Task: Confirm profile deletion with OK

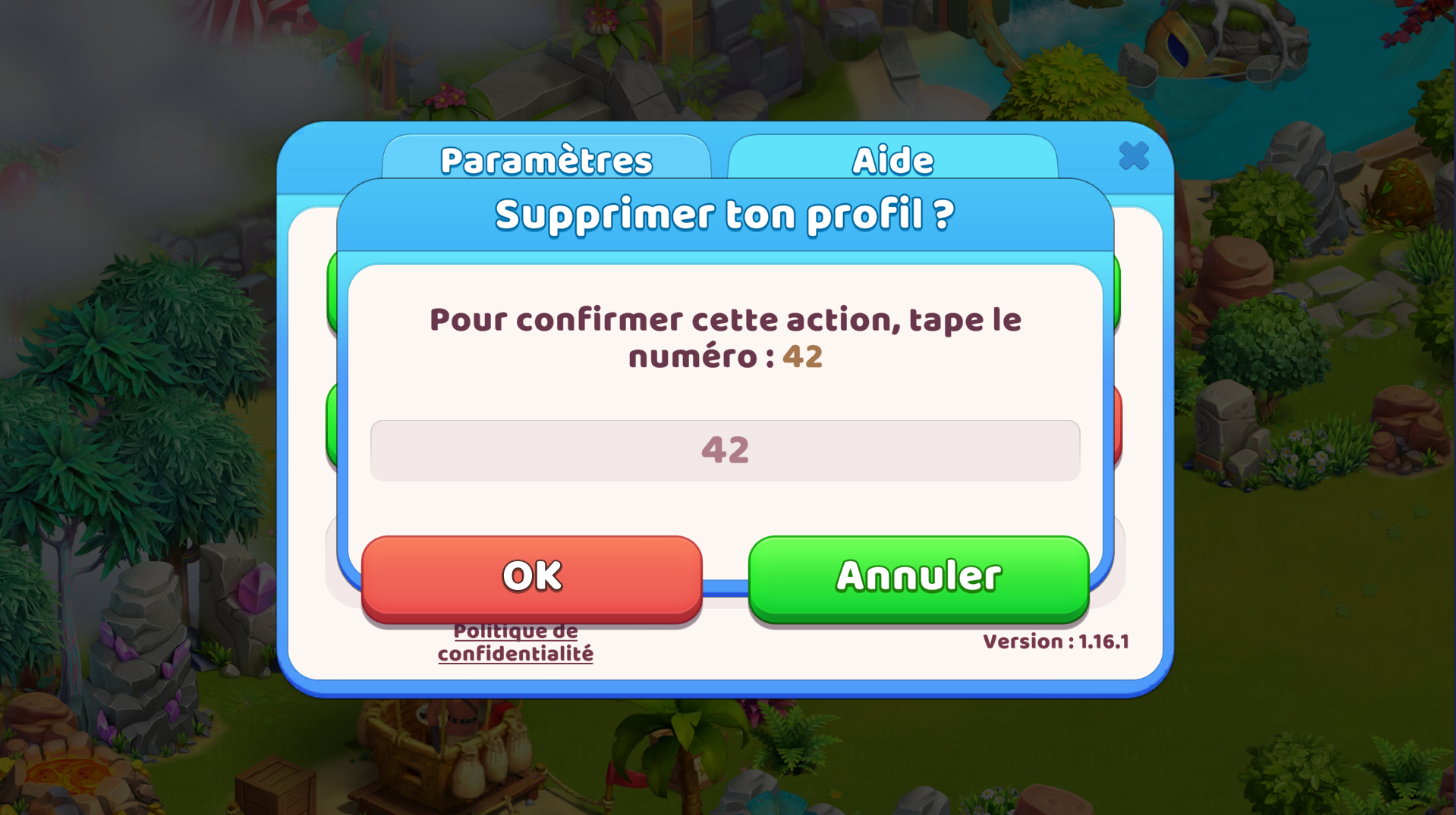Action: click(x=531, y=577)
